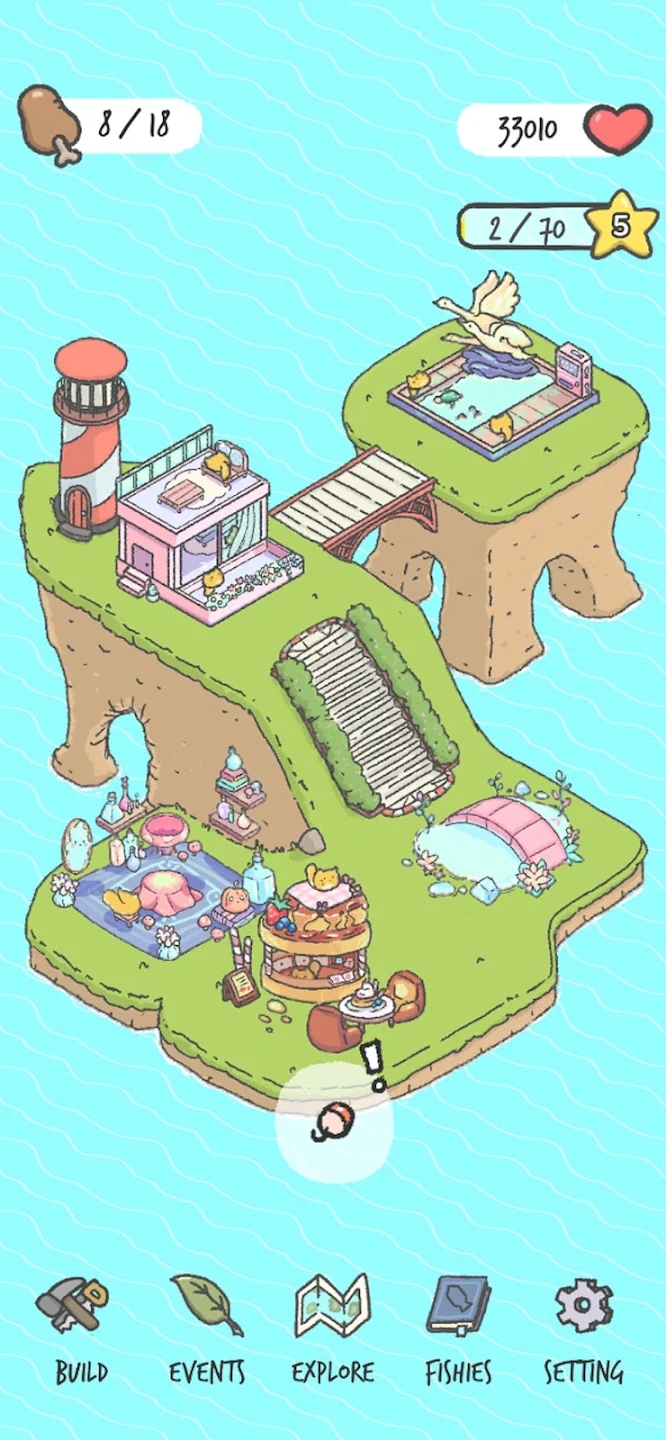The width and height of the screenshot is (666, 1440).
Task: Open the Events leaf menu
Action: click(x=207, y=1329)
